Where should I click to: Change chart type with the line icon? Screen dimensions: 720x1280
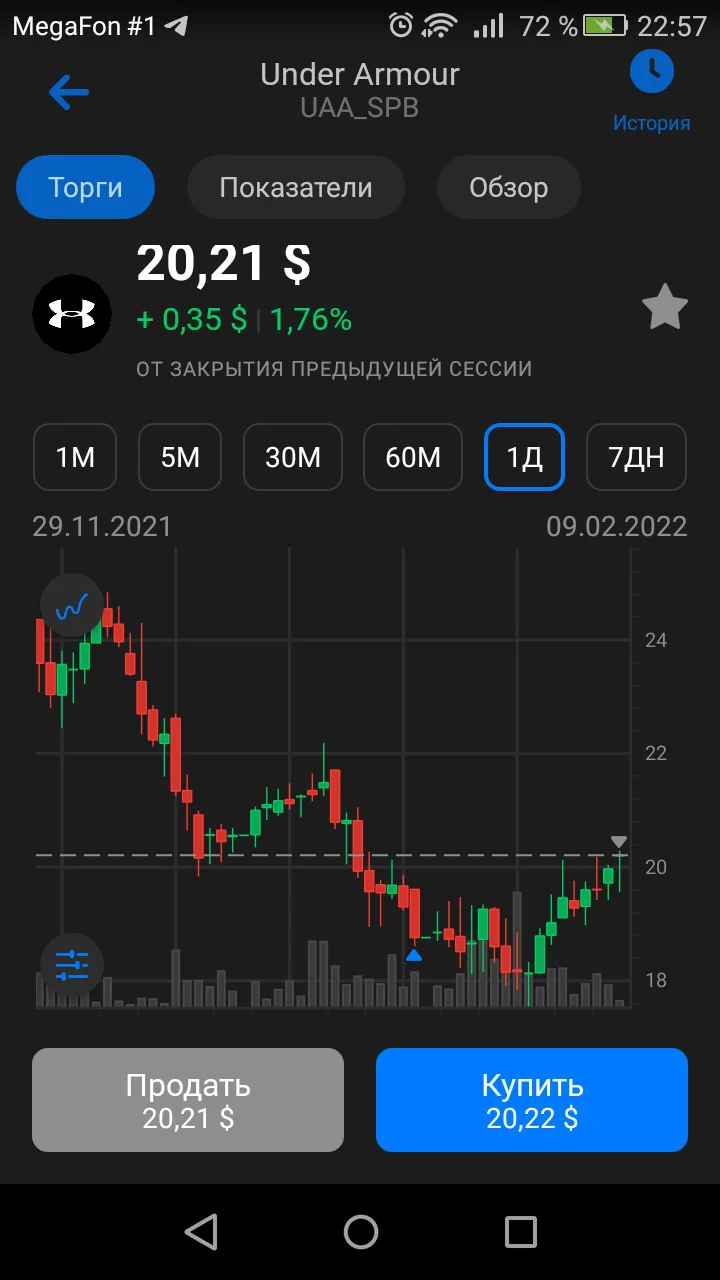[x=72, y=606]
